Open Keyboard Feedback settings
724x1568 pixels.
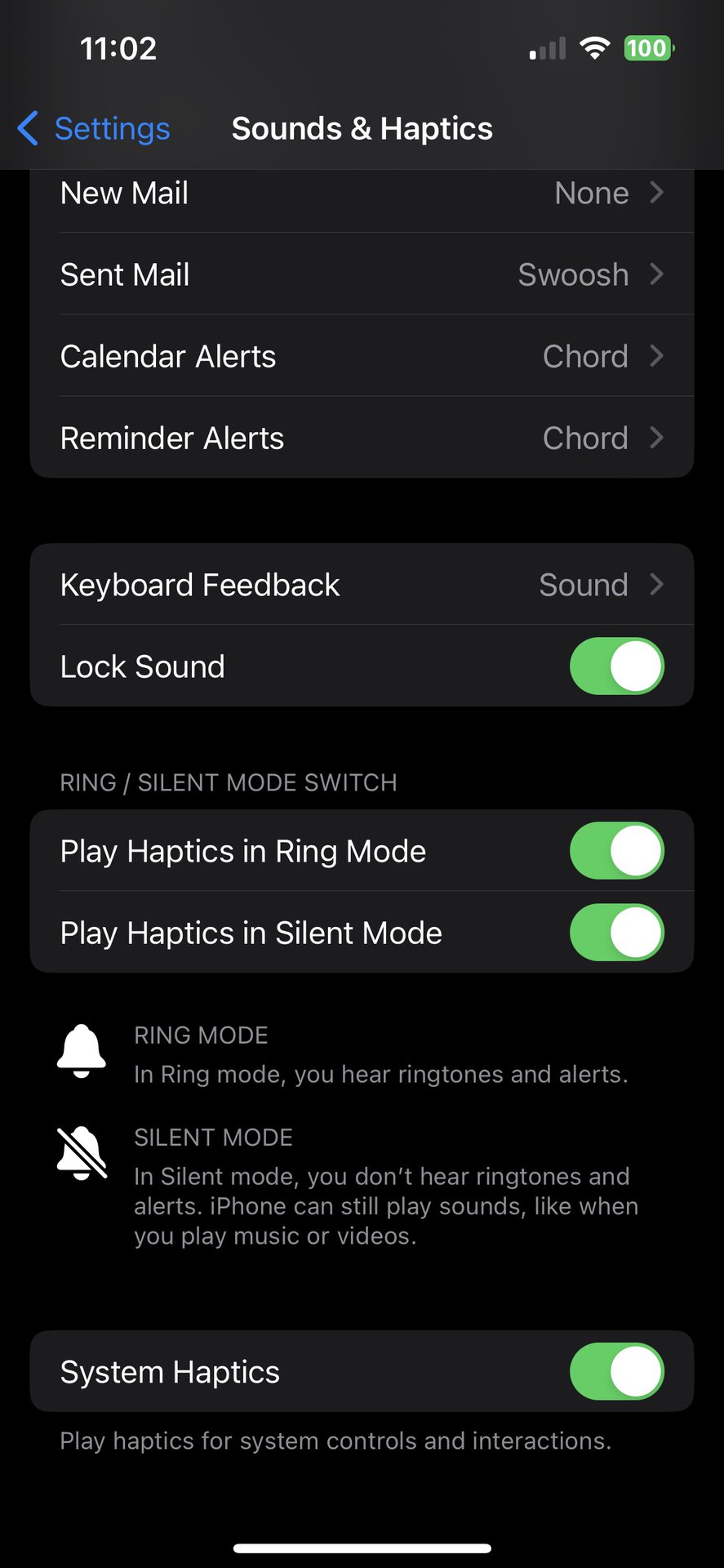click(x=362, y=585)
